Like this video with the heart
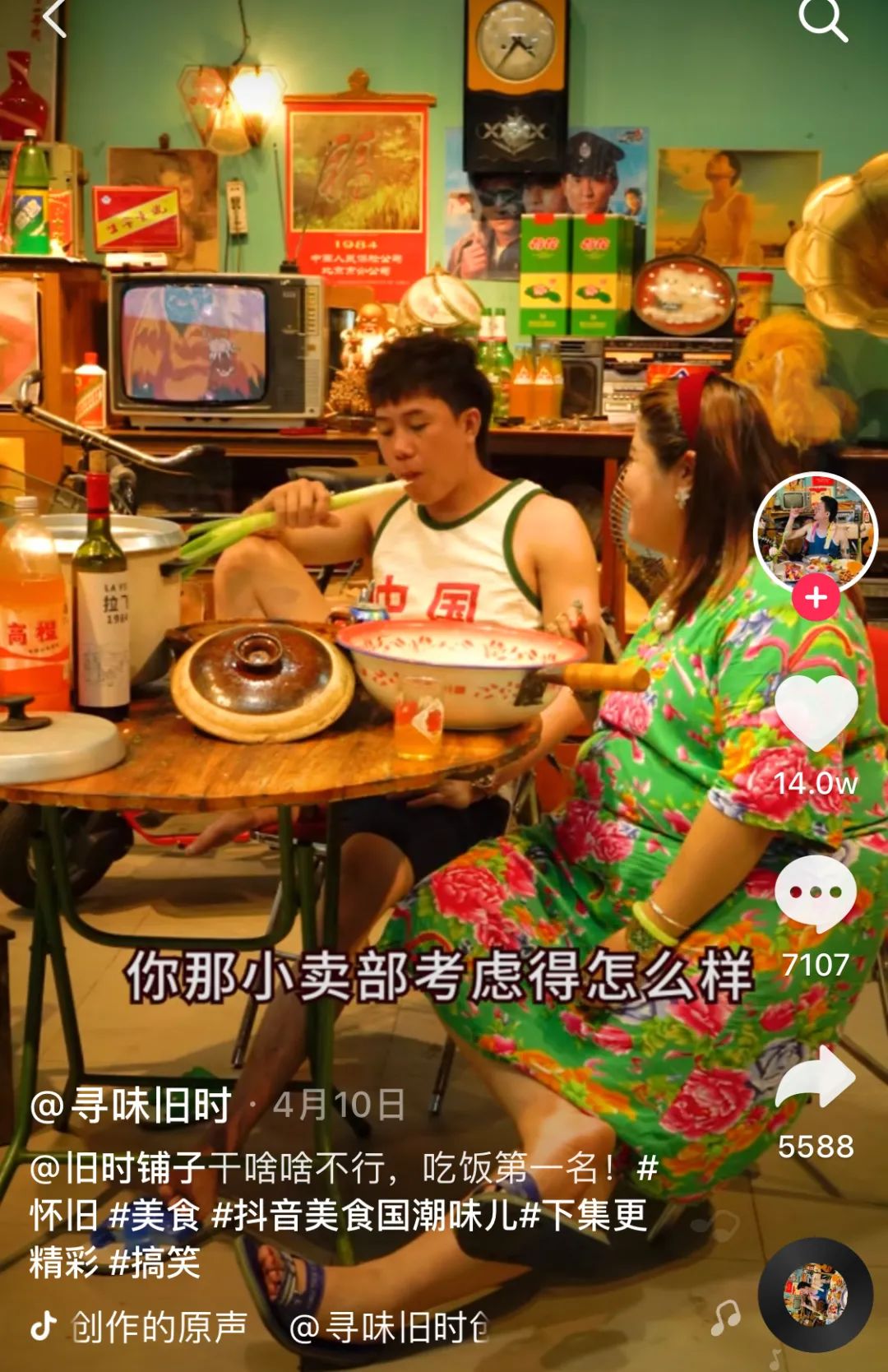Screen dimensions: 888x1372 pyautogui.click(x=816, y=712)
